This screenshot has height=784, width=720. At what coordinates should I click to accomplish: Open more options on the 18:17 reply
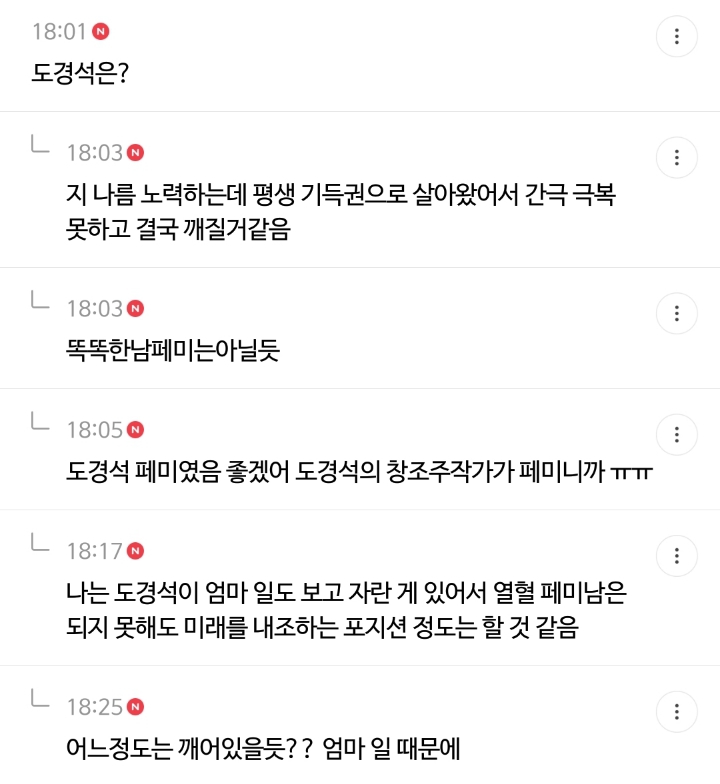(x=676, y=556)
